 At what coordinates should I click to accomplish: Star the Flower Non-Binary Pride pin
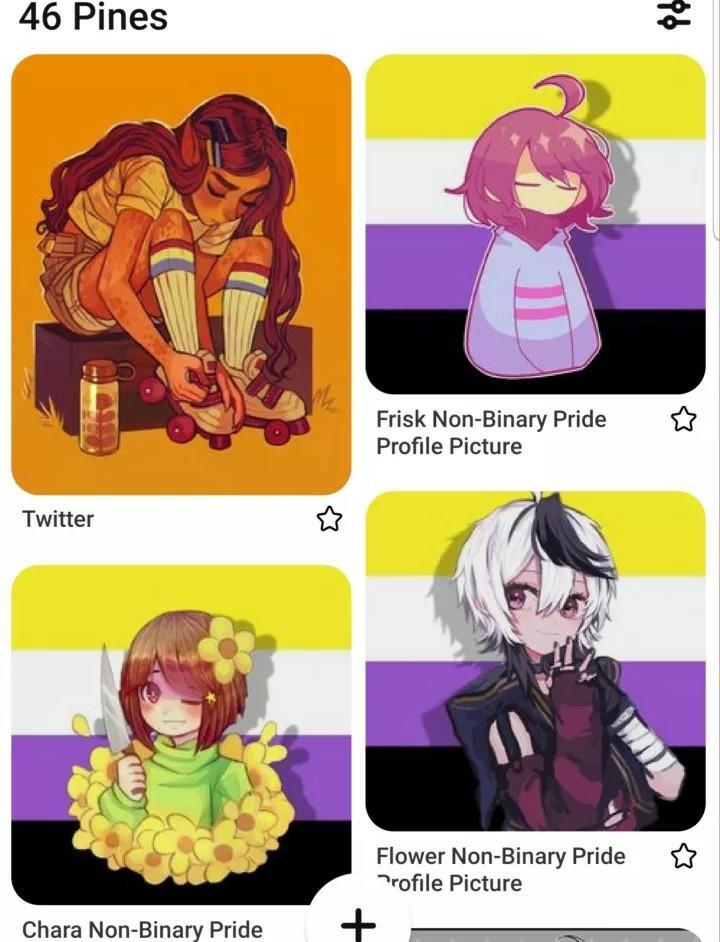click(683, 856)
